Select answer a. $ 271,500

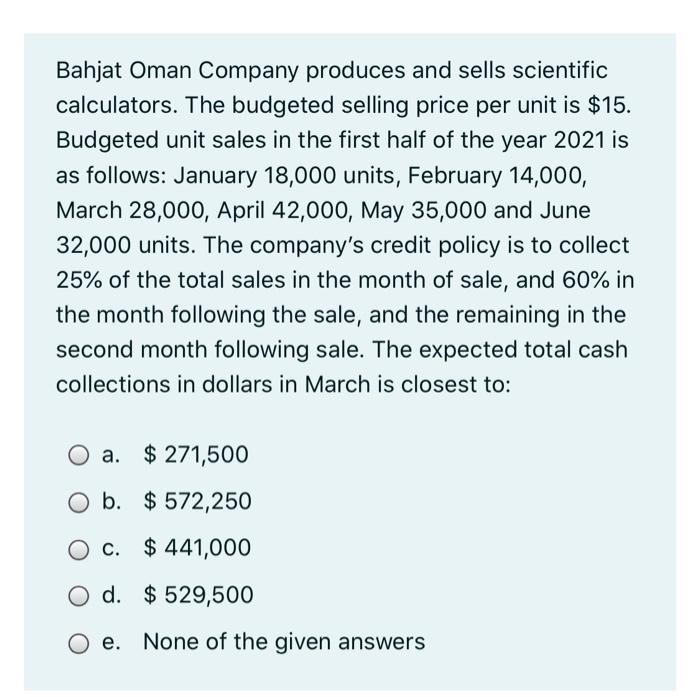[79, 456]
